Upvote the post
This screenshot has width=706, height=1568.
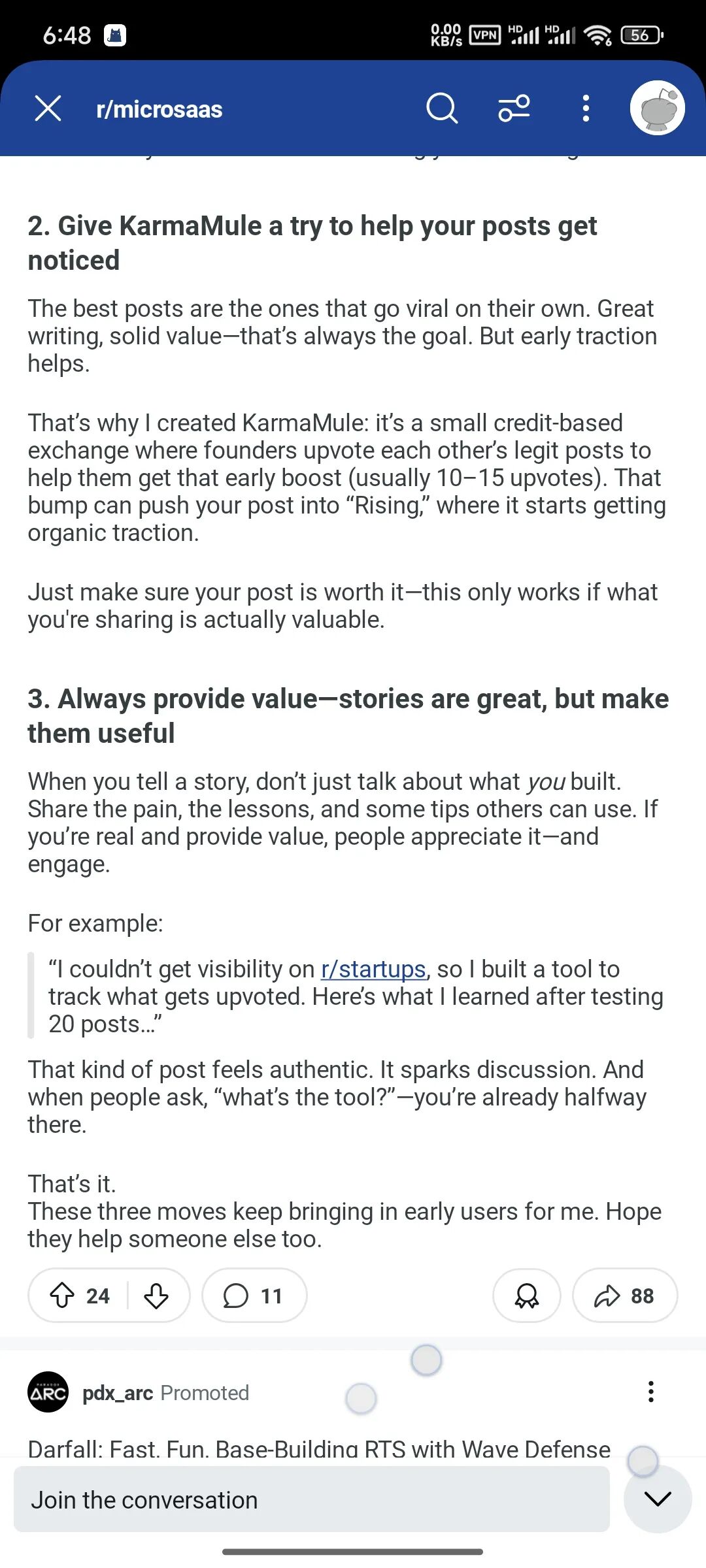[x=62, y=1296]
